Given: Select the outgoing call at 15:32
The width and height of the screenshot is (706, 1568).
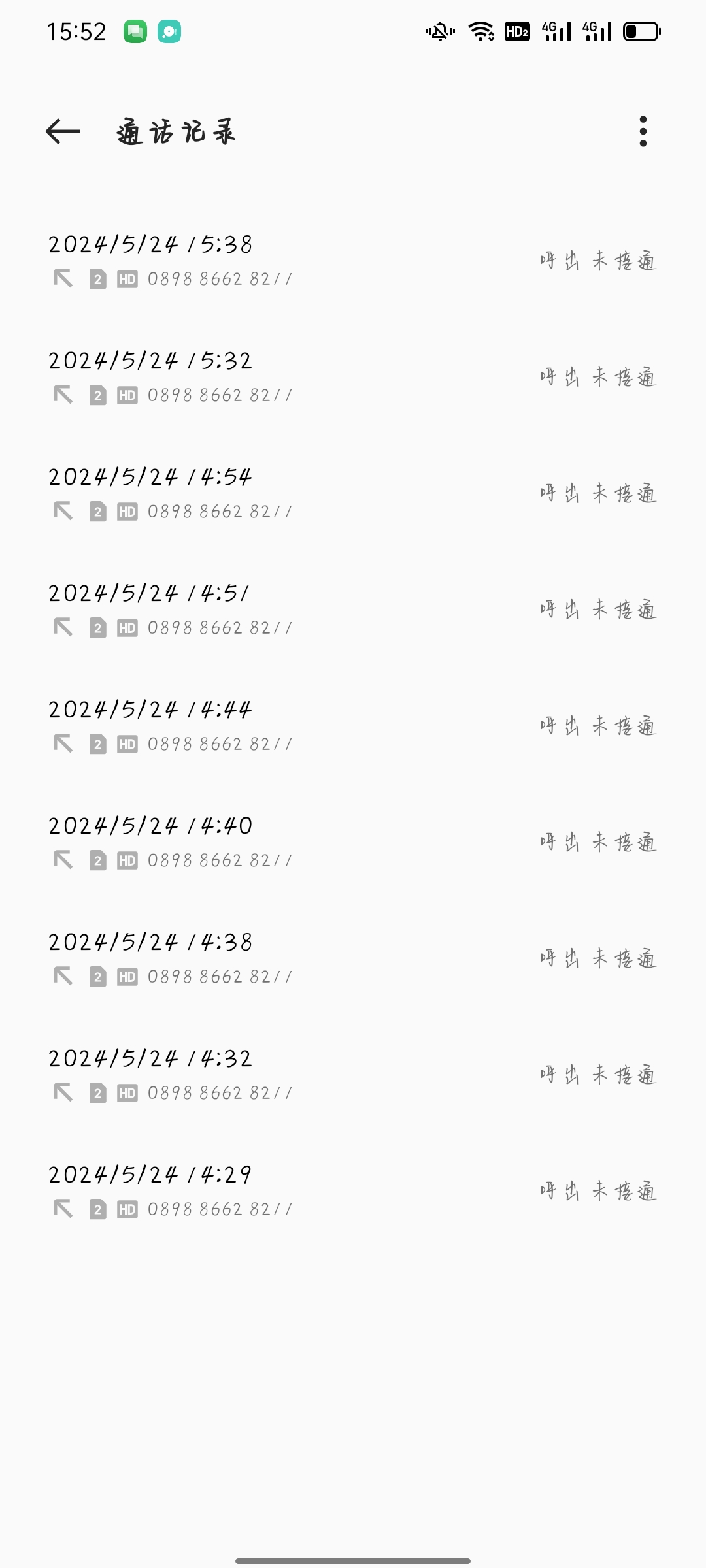Looking at the screenshot, I should pyautogui.click(x=353, y=377).
